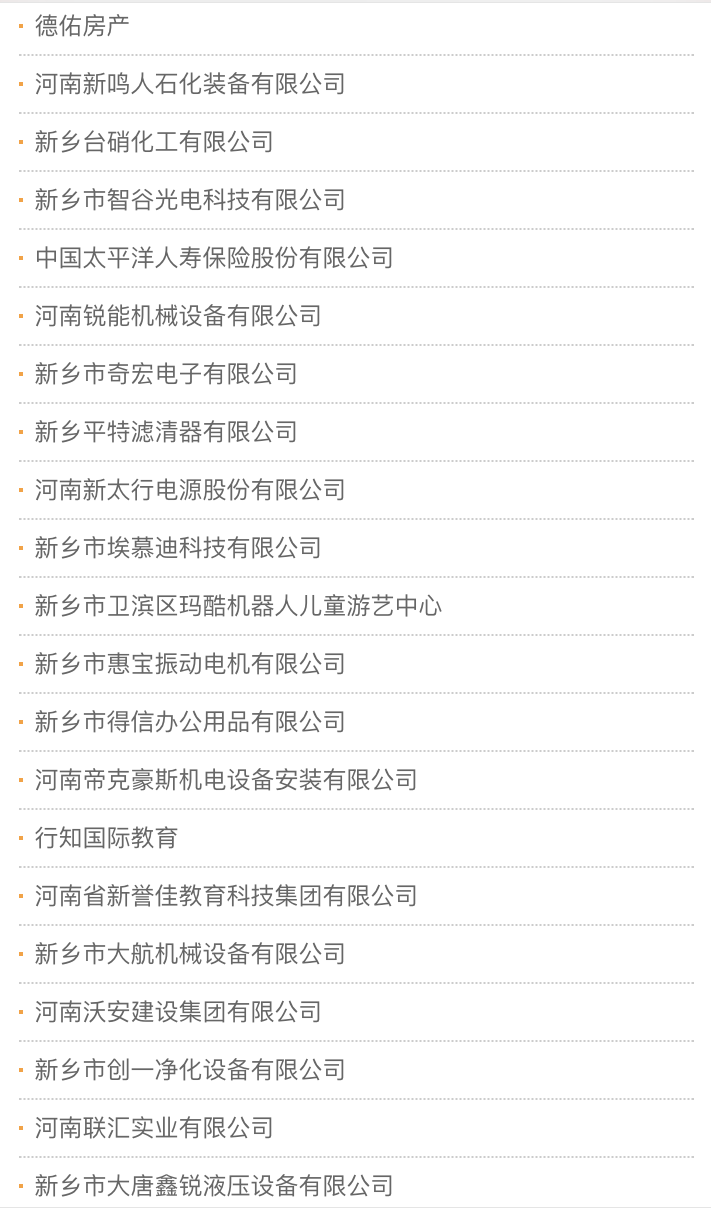Open 德佑房产 company entry
711x1209 pixels.
click(x=82, y=26)
